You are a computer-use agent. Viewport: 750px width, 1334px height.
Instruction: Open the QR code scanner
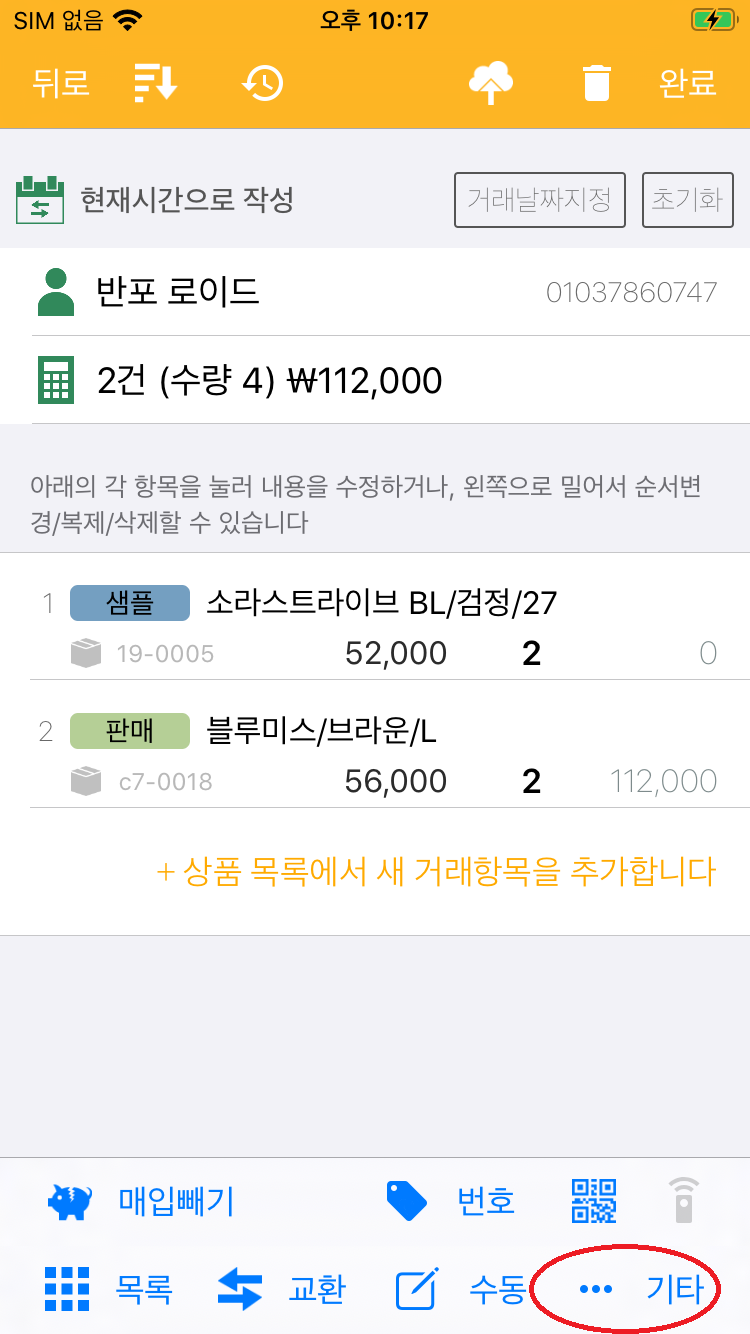[x=594, y=1200]
